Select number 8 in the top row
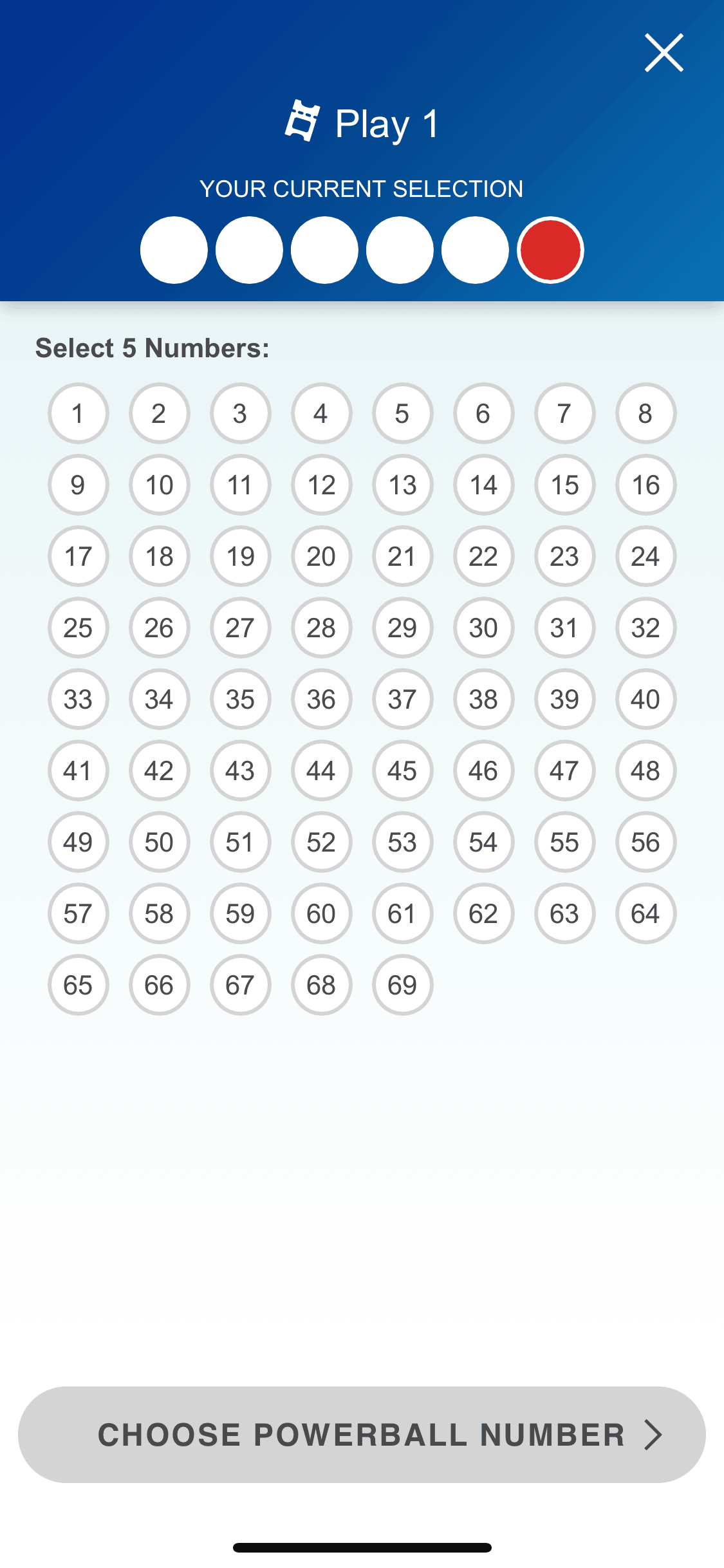The width and height of the screenshot is (724, 1568). point(645,414)
